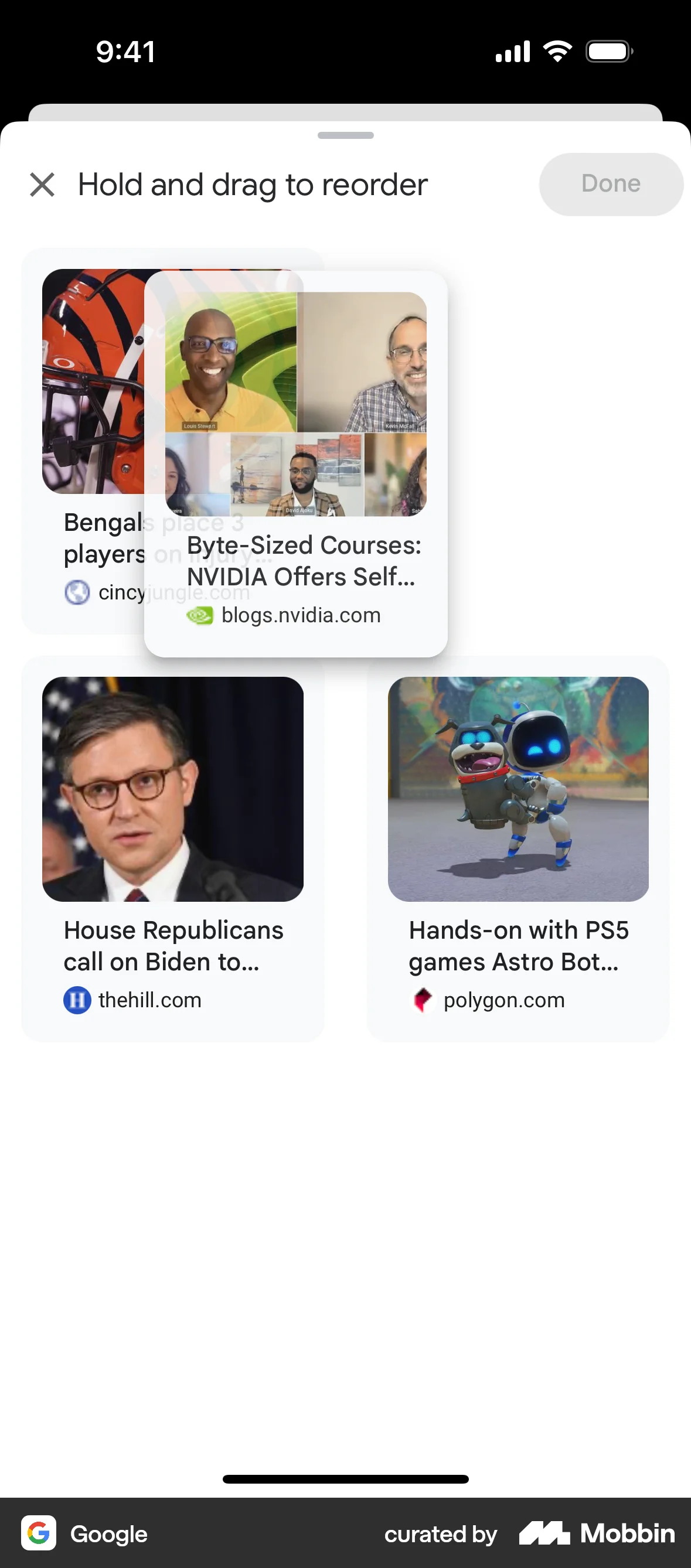Click the House Republicans headline text
This screenshot has height=1568, width=691.
point(173,945)
